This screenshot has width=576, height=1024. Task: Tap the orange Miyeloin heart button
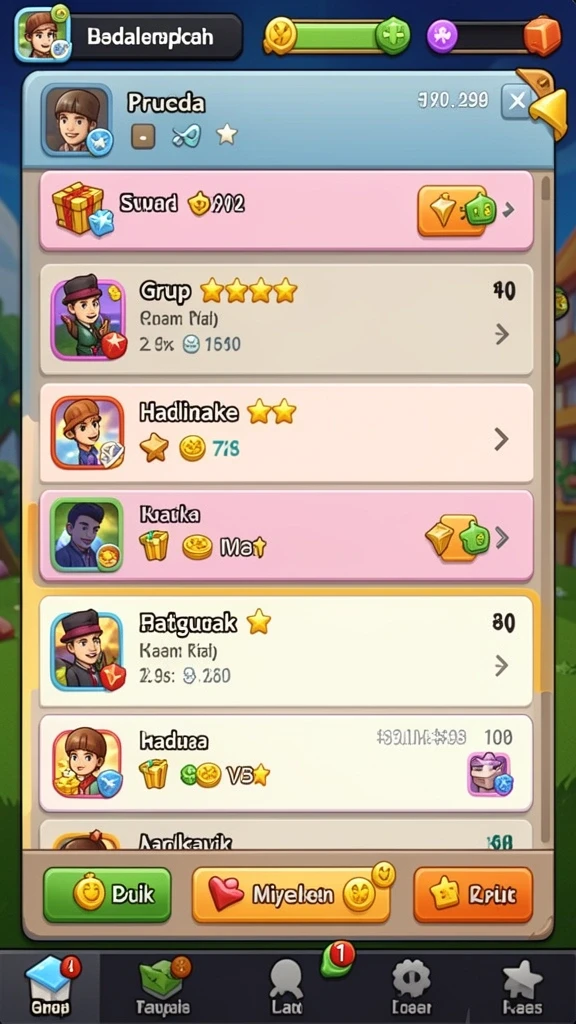pyautogui.click(x=291, y=894)
